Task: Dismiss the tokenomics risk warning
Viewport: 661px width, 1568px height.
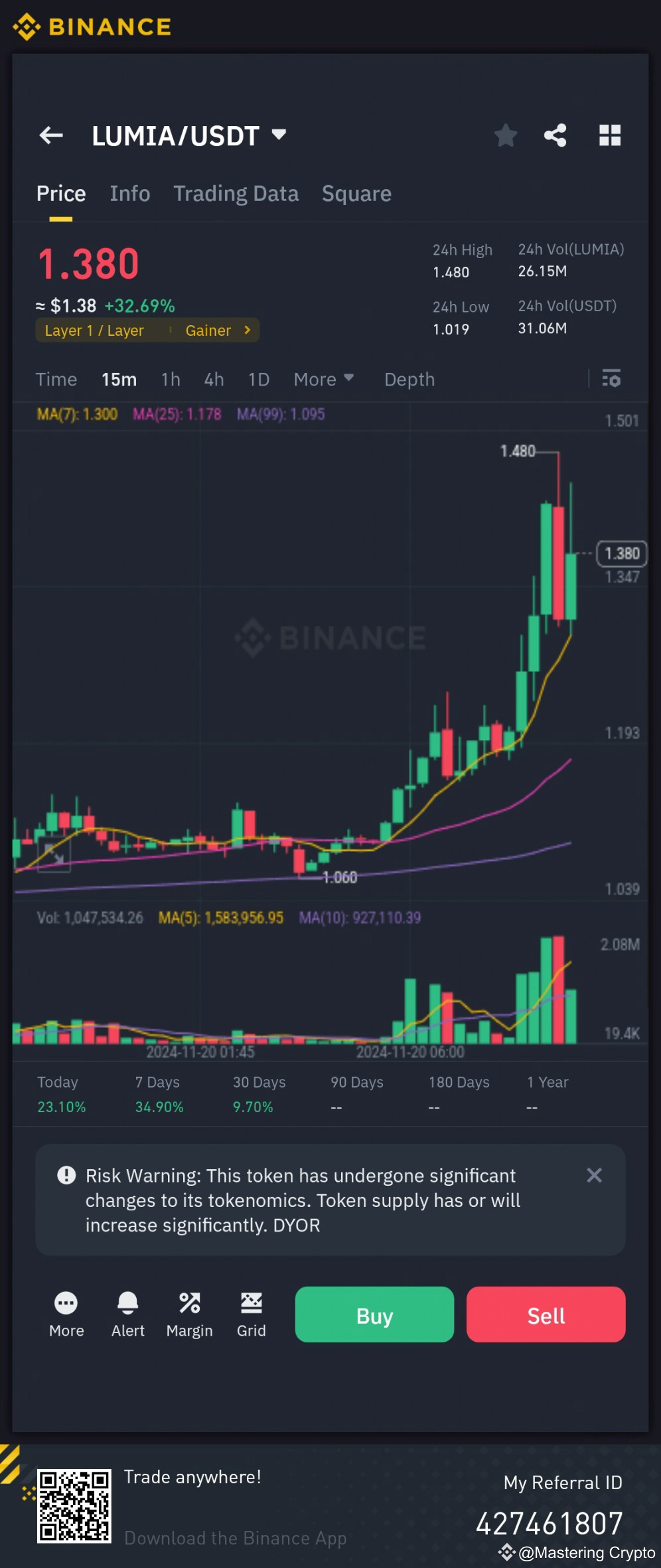Action: [594, 1175]
